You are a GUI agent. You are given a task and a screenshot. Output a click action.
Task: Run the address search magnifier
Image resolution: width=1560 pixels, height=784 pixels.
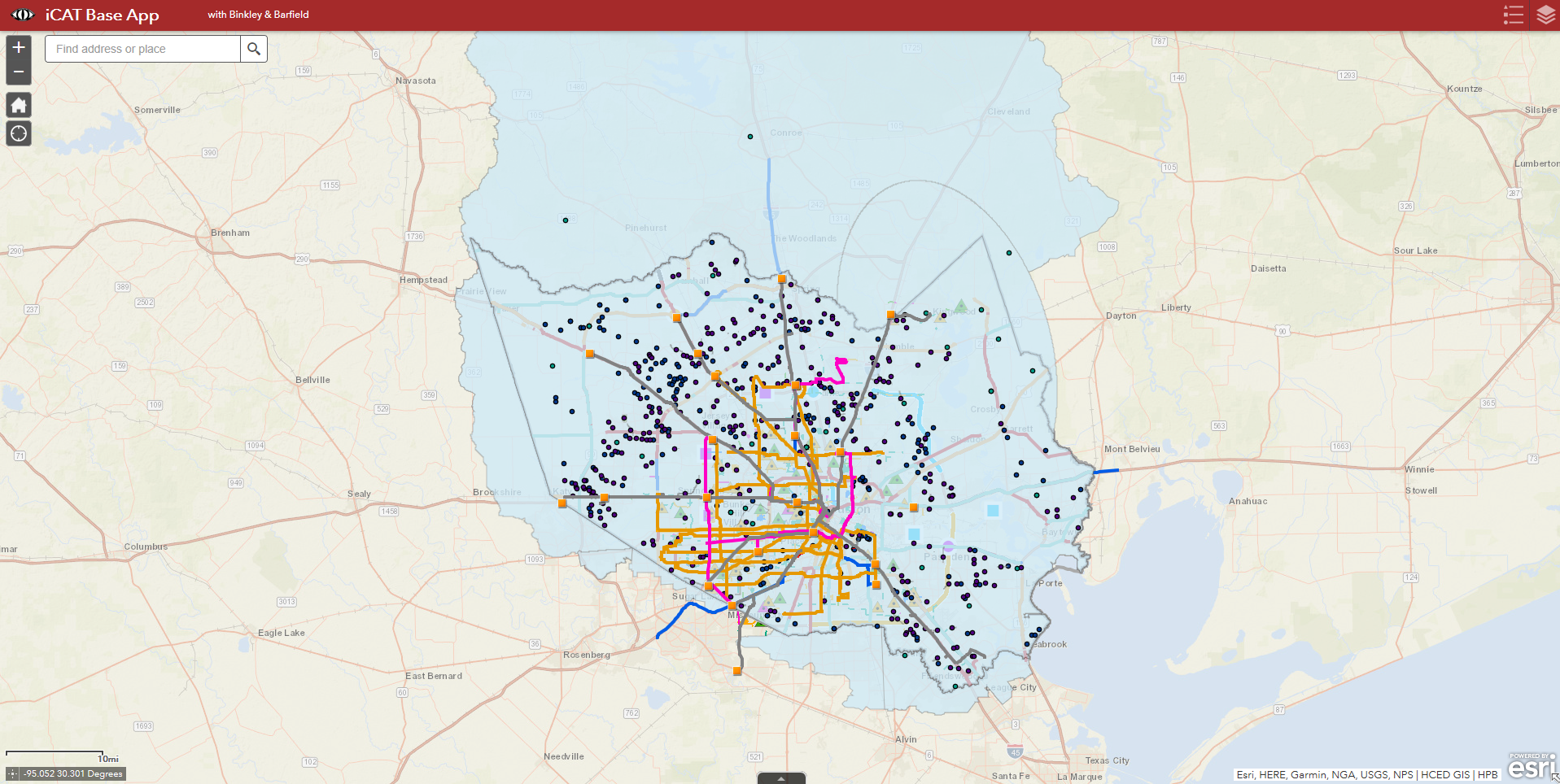point(254,49)
